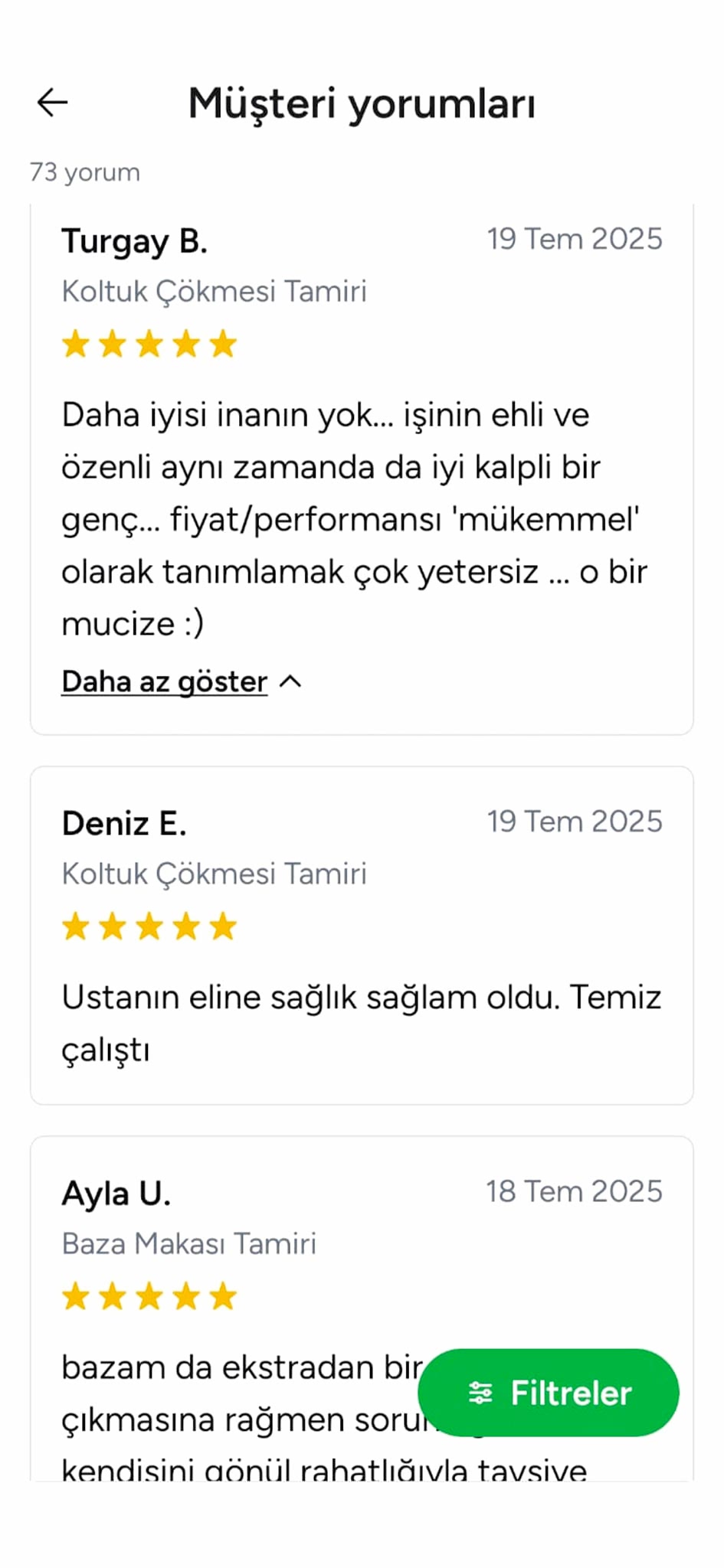Tap the sliders icon inside Filtreler button

[480, 1393]
